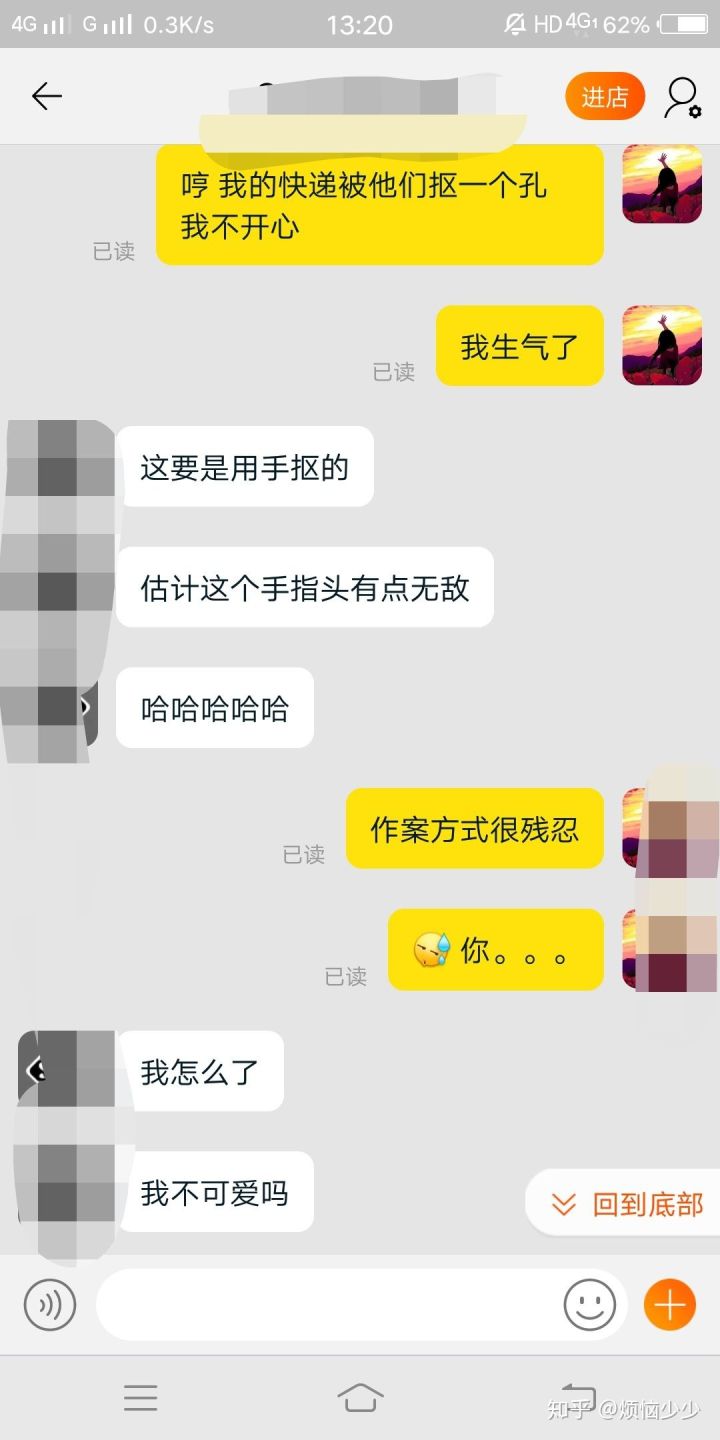Tap 回到底部 to jump to the latest message
Screen dimensions: 720x1440
click(x=628, y=1204)
